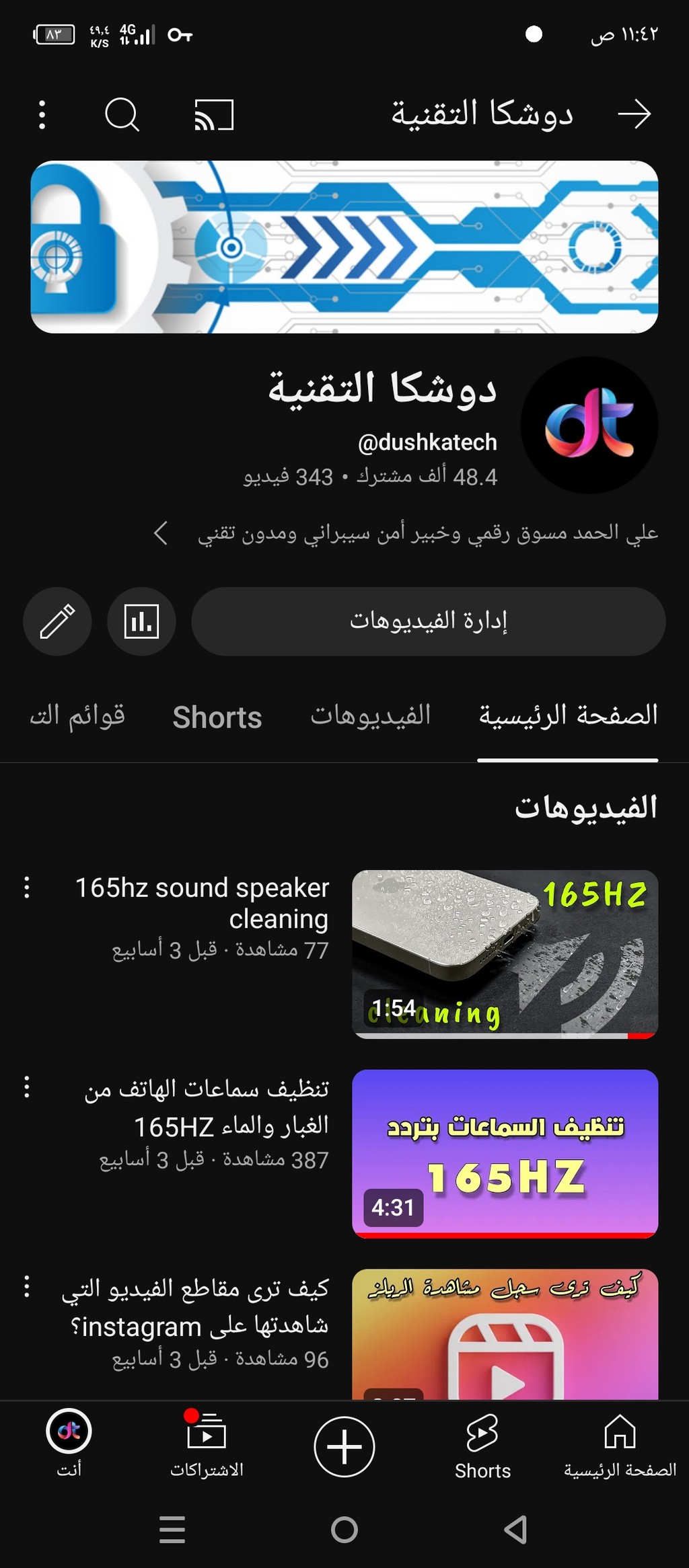689x1568 pixels.
Task: Go back using the top arrow
Action: (x=634, y=114)
